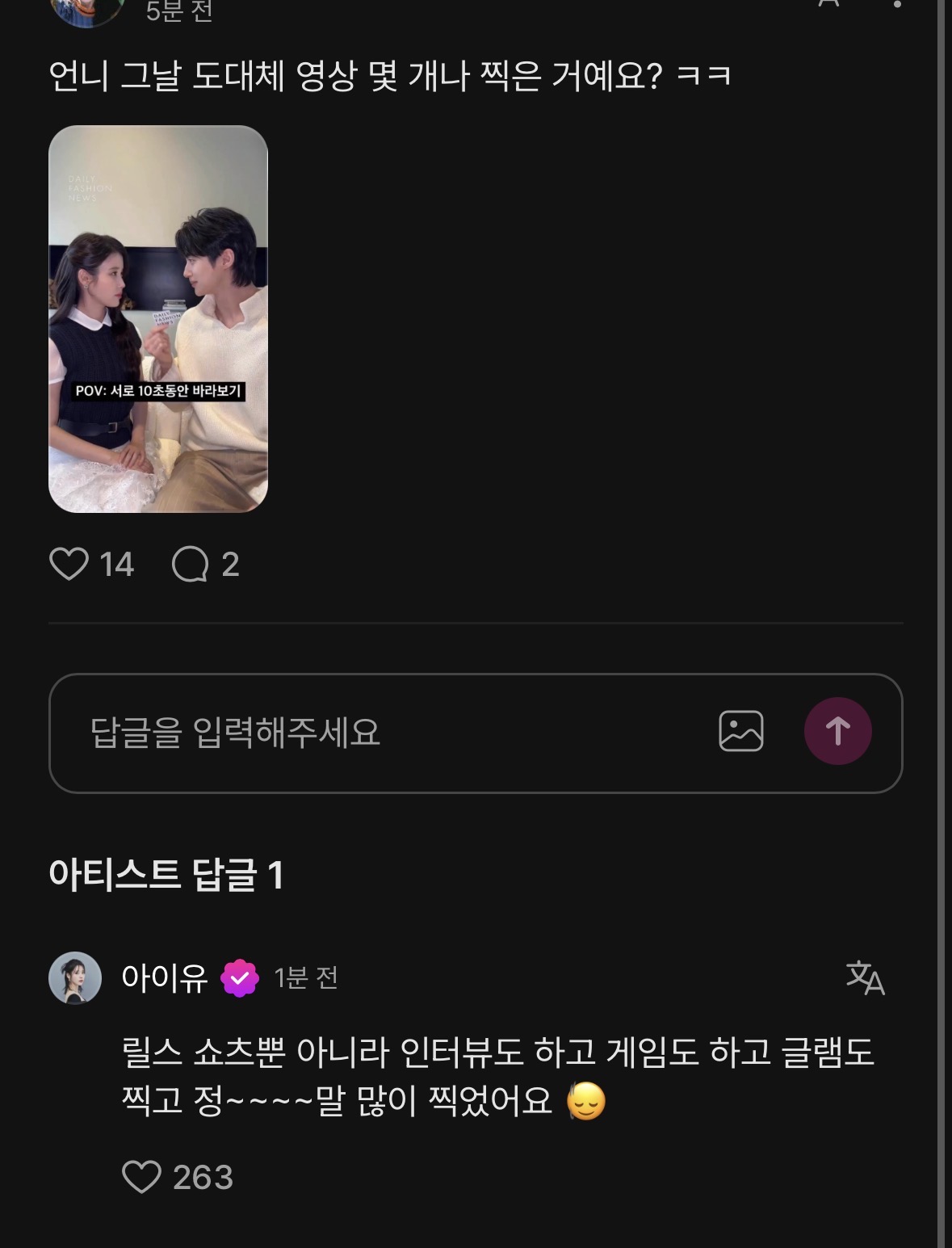Click the 5분 전 timestamp
This screenshot has height=1248, width=952.
178,11
